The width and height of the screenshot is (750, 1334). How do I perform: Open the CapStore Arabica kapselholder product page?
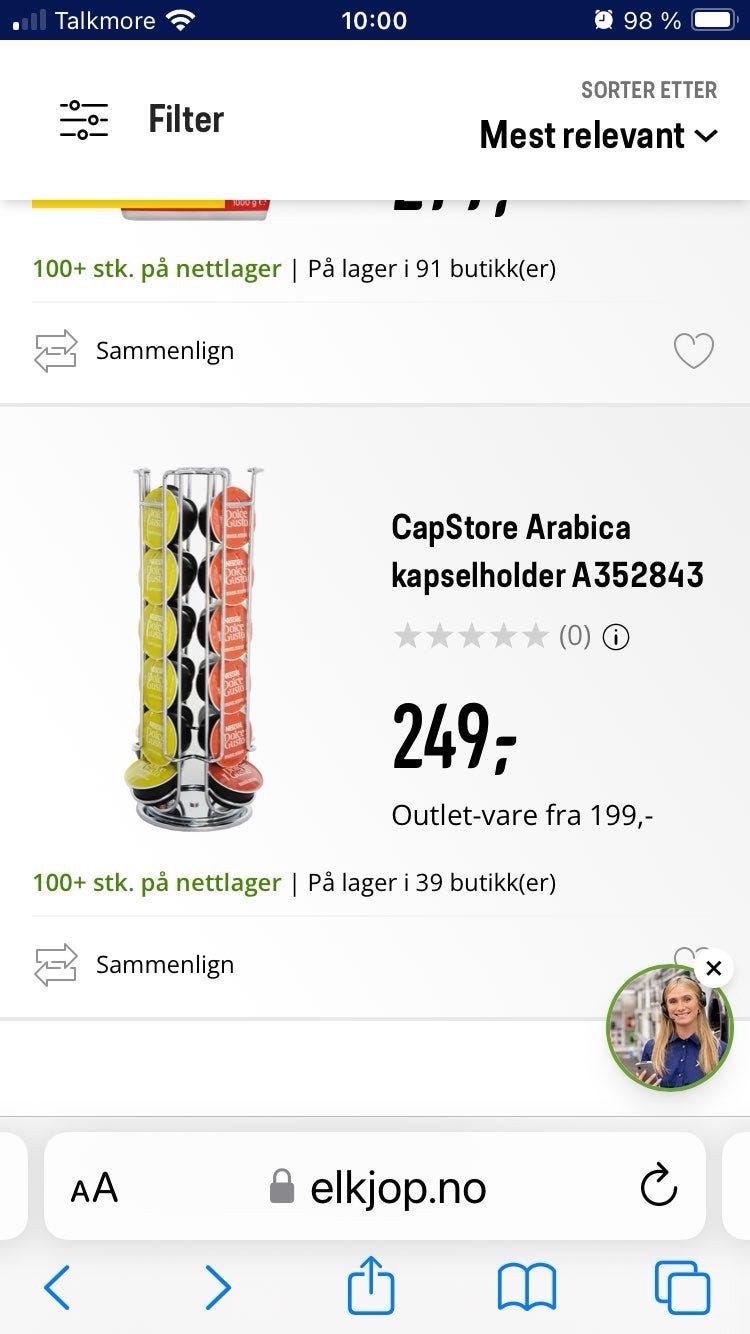coord(548,551)
